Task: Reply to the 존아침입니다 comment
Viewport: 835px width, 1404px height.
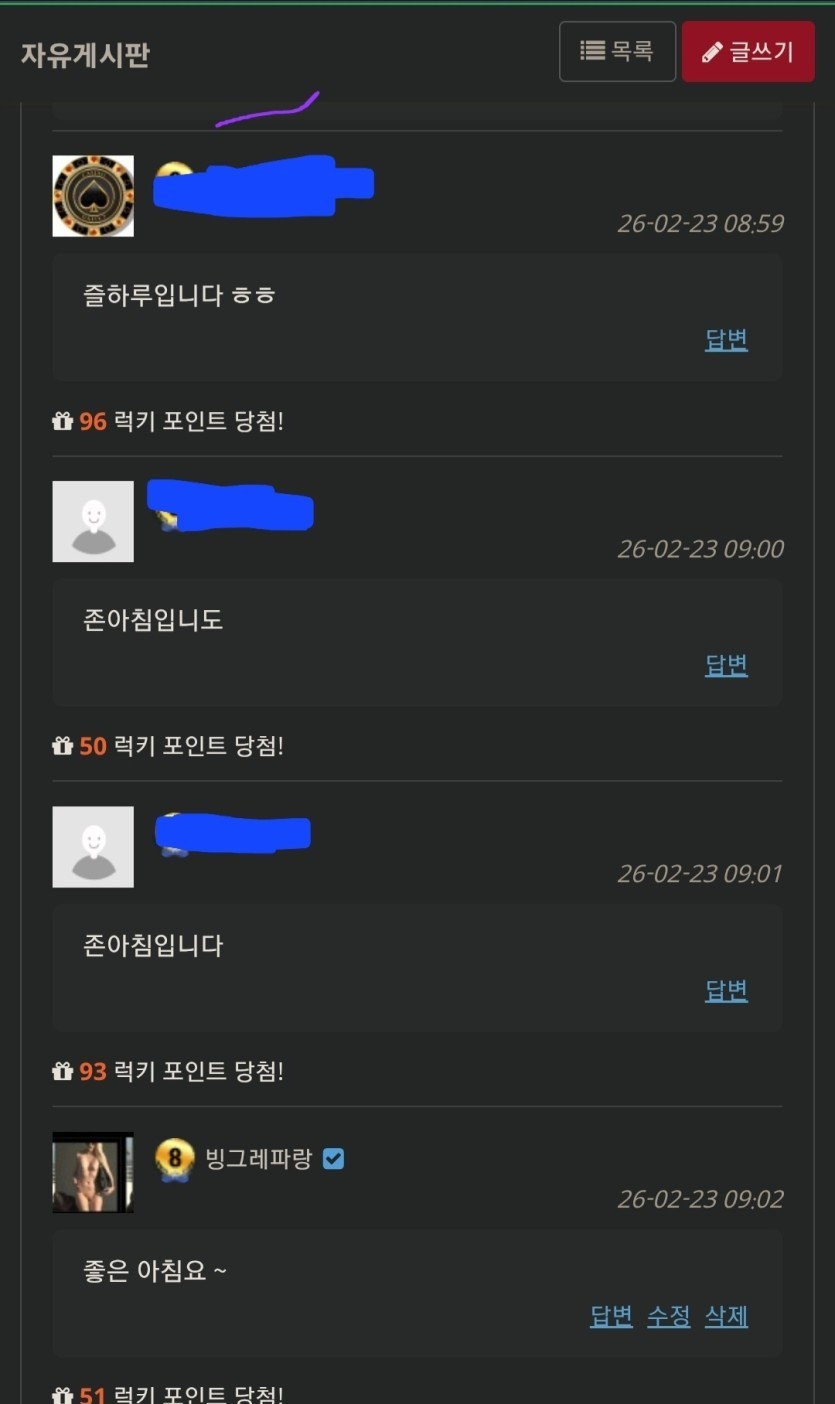Action: [x=726, y=990]
